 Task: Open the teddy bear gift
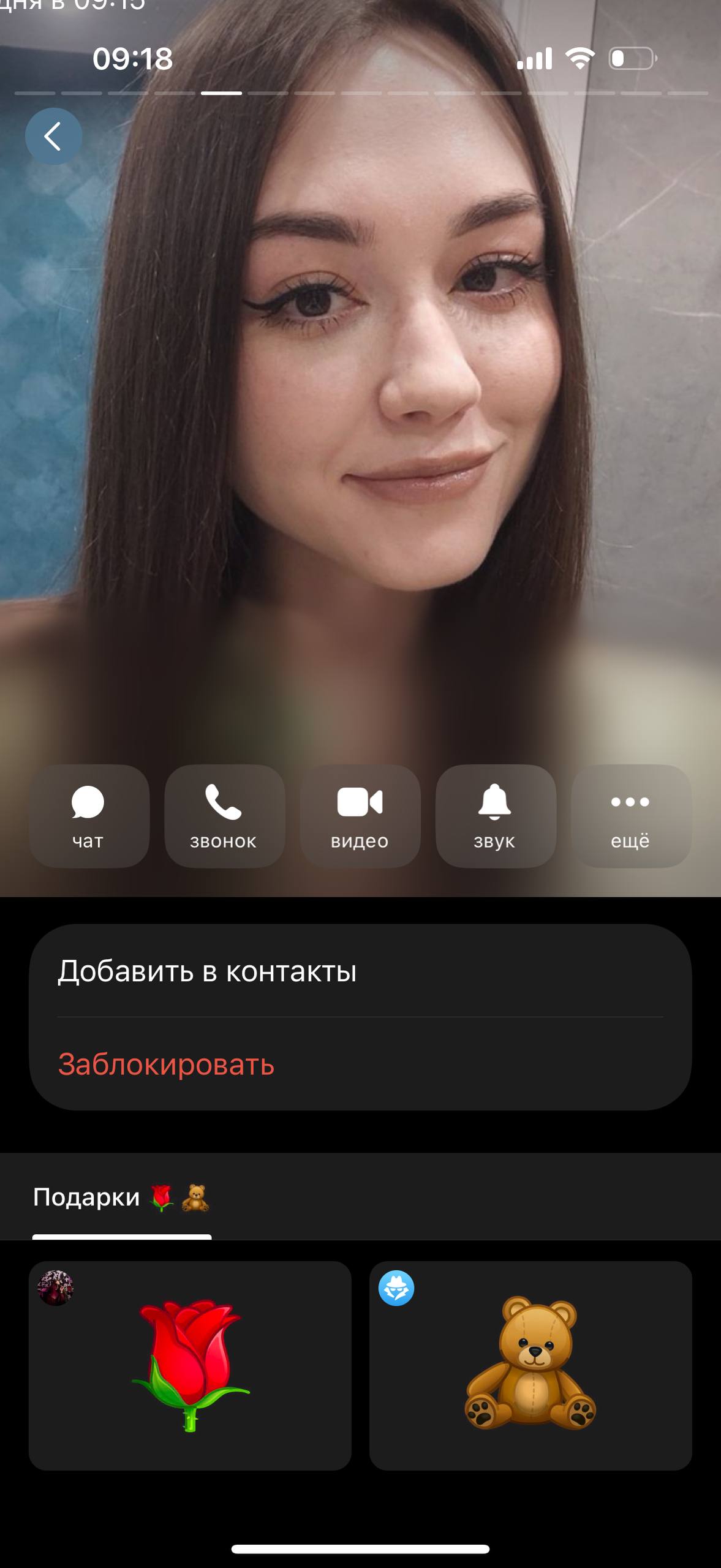(530, 1365)
